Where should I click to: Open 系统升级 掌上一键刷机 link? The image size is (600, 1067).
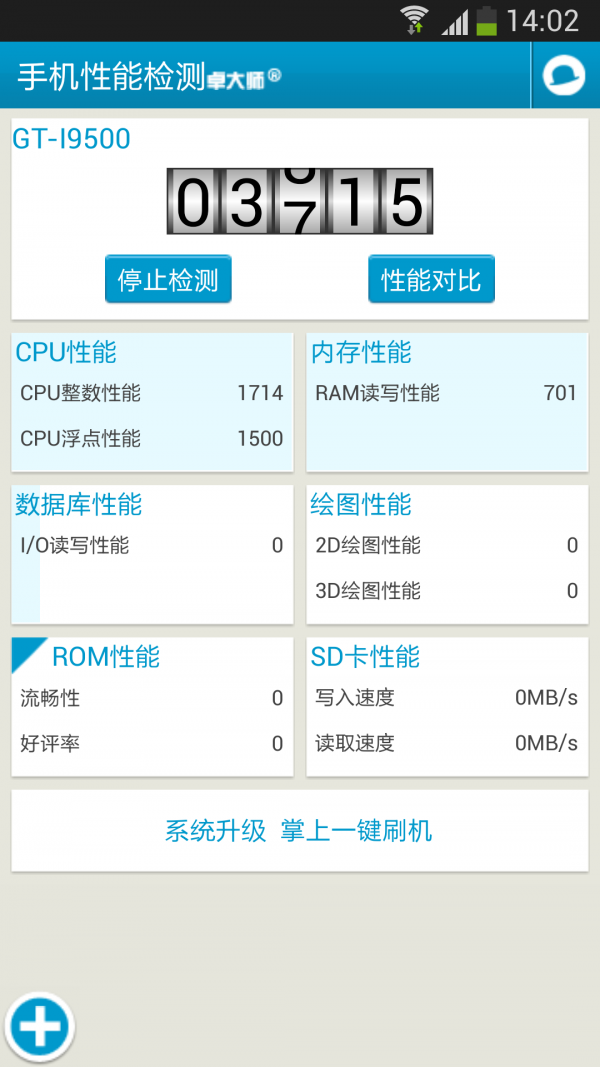(x=299, y=830)
